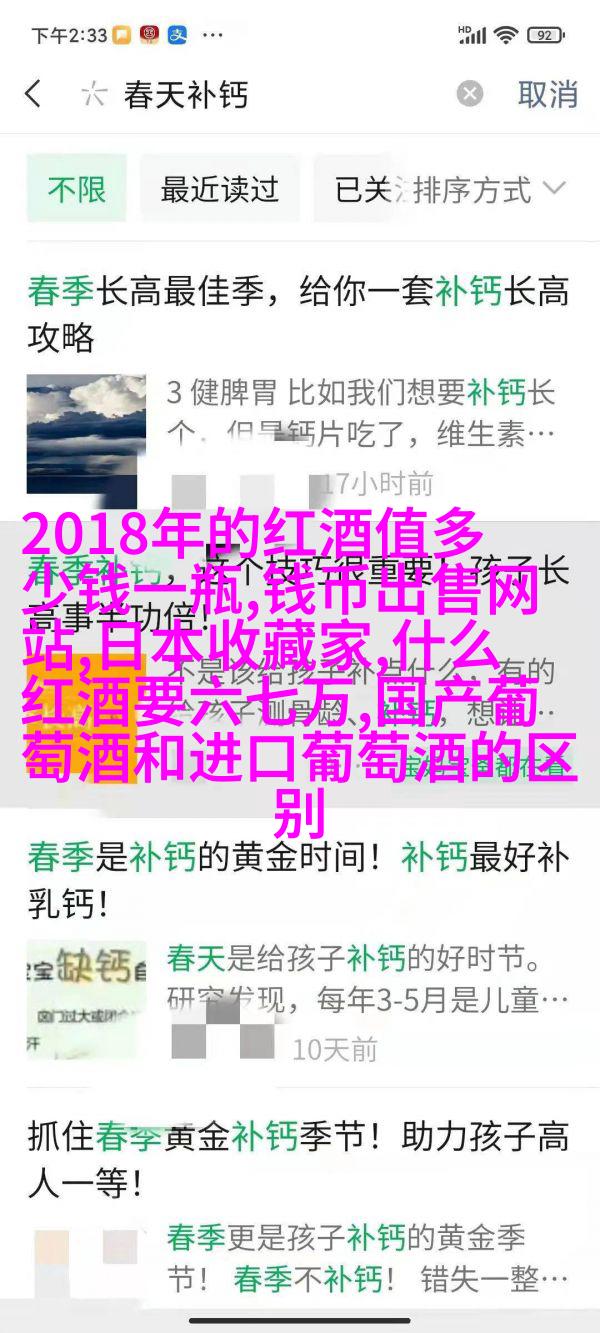Open the article 春季长高最佳季，给你一套补钙长高攻略
The image size is (600, 1333).
coord(298,313)
